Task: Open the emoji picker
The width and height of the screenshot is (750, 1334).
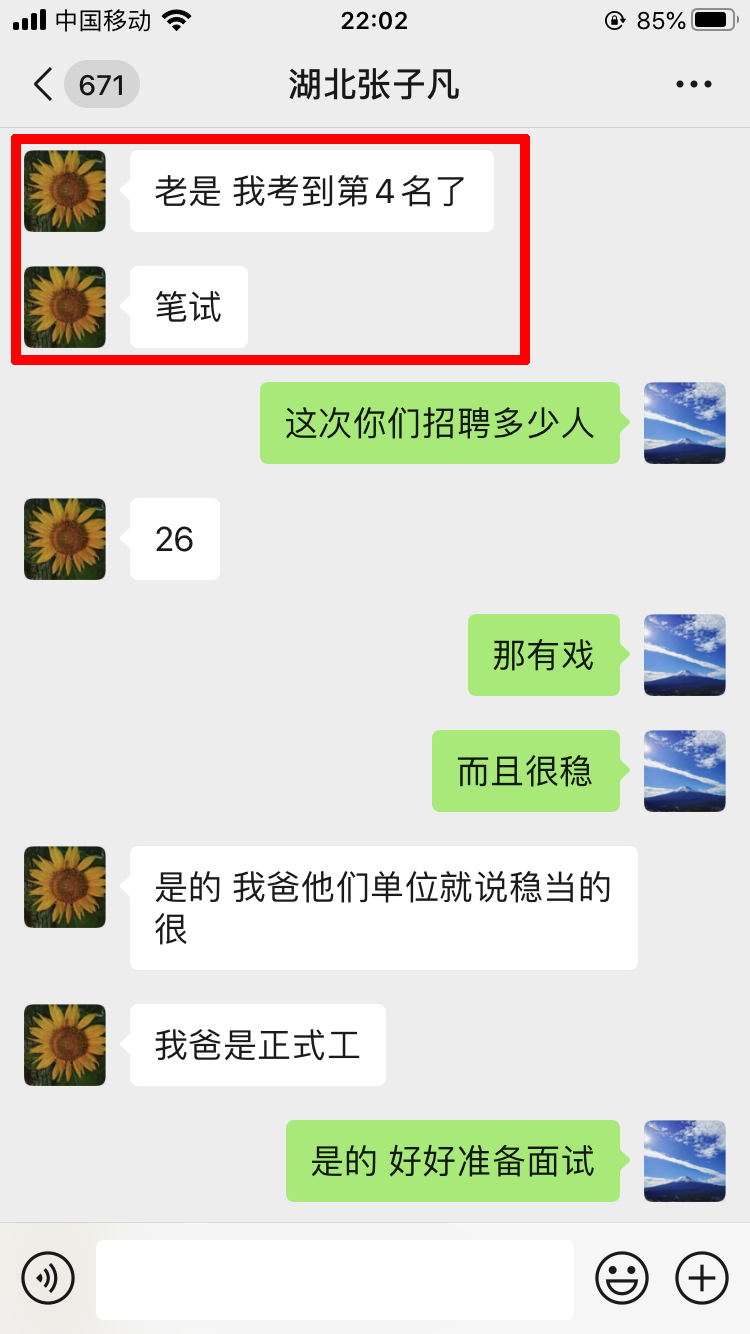Action: [x=622, y=1278]
